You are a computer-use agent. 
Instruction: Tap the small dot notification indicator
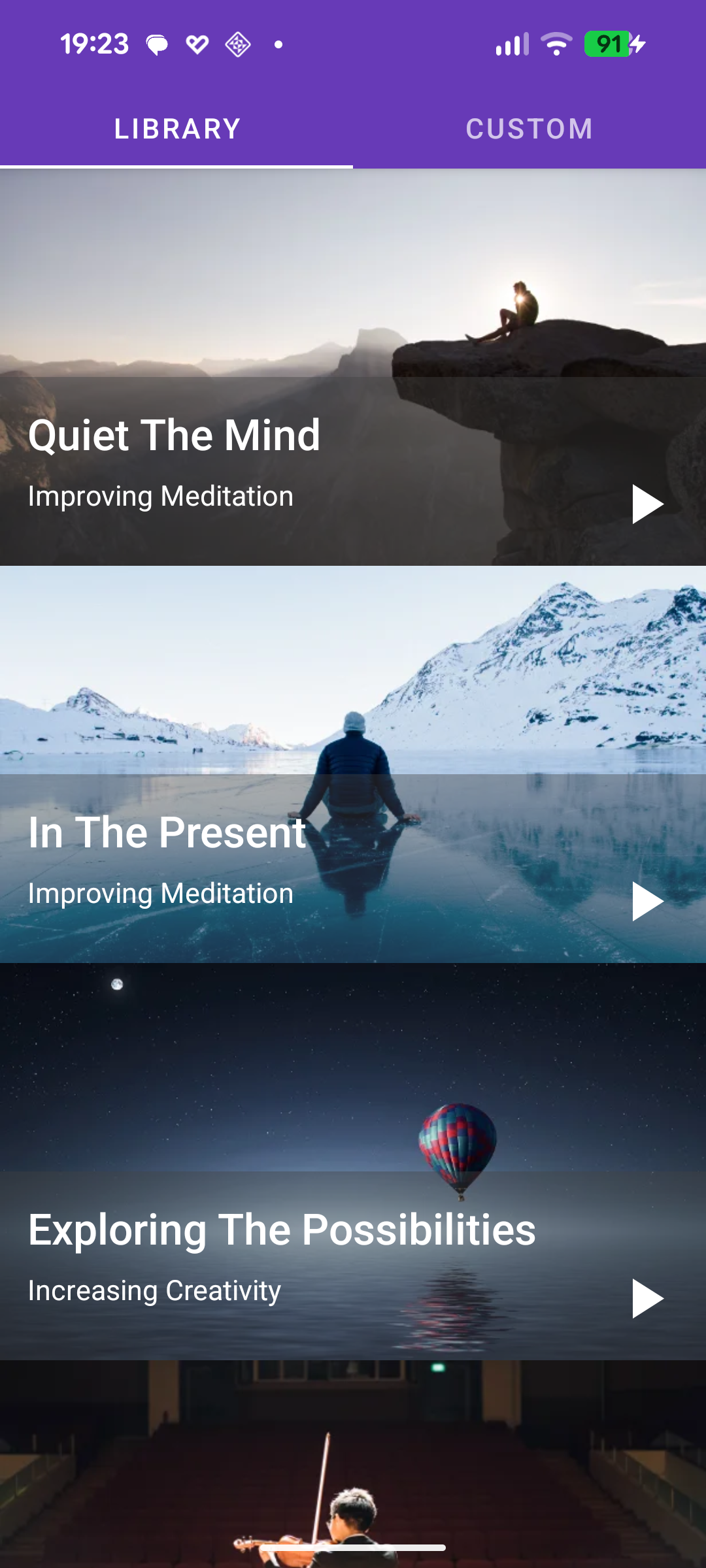pos(278,44)
